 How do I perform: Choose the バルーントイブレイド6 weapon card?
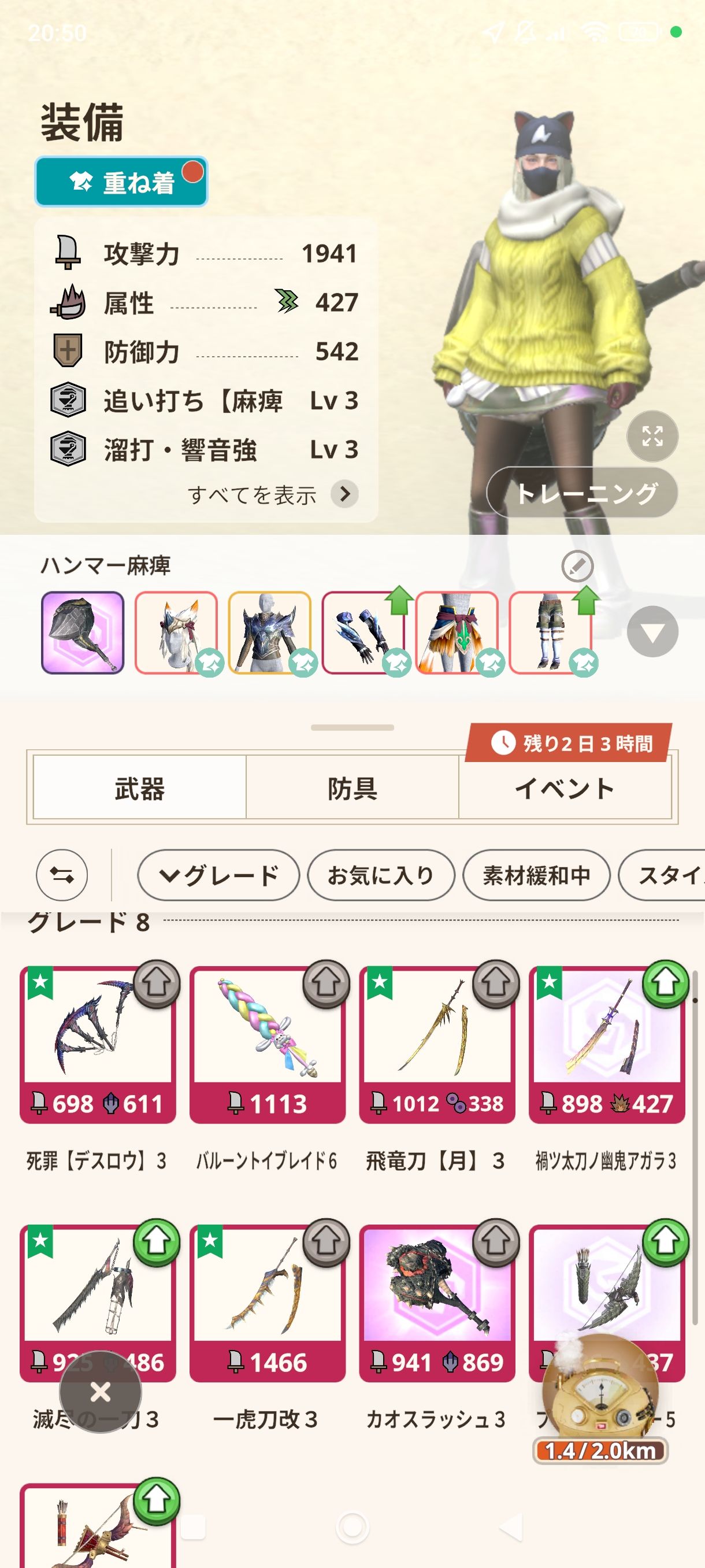(267, 1044)
